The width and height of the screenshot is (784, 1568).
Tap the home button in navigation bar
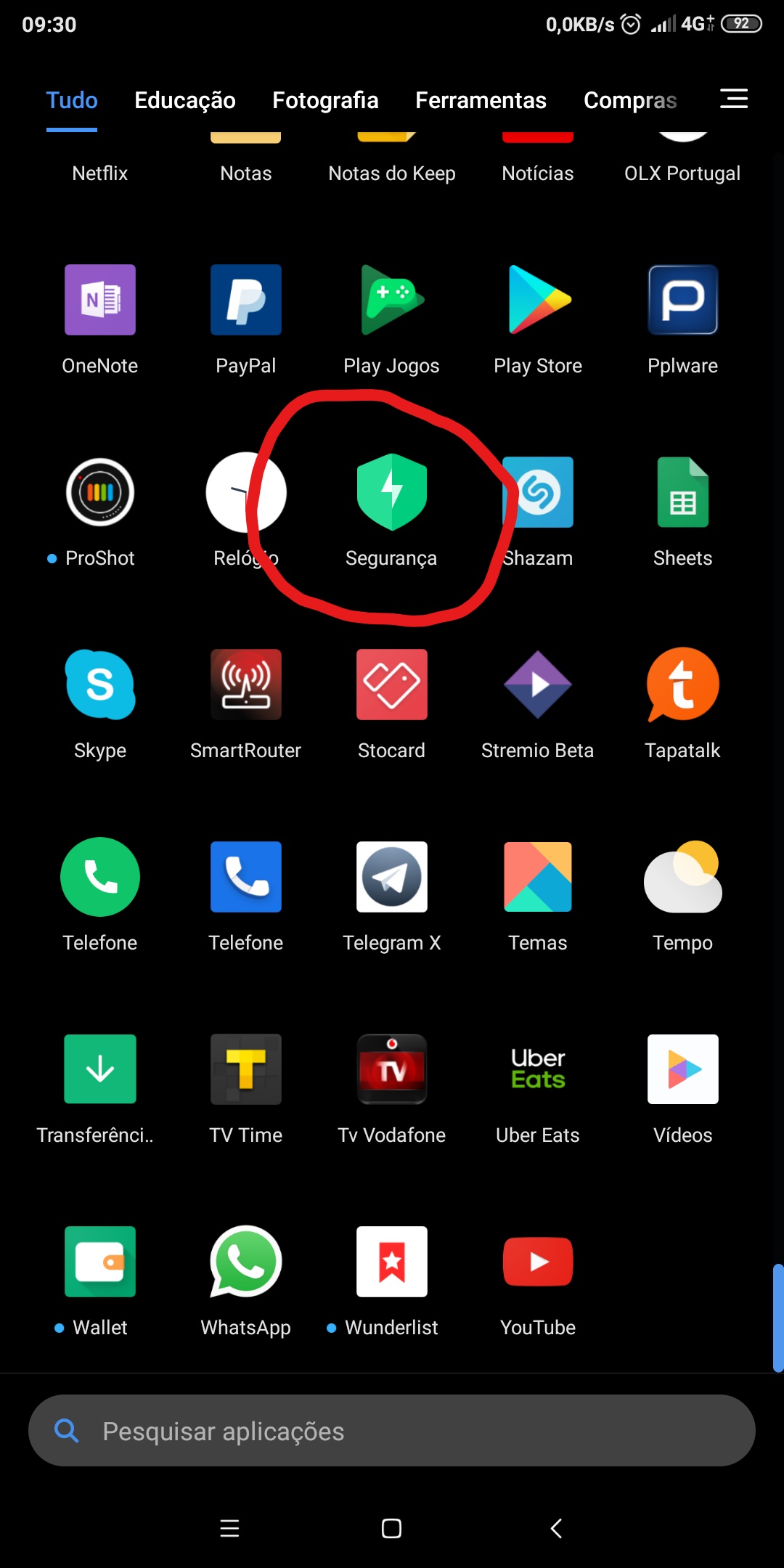point(392,1528)
